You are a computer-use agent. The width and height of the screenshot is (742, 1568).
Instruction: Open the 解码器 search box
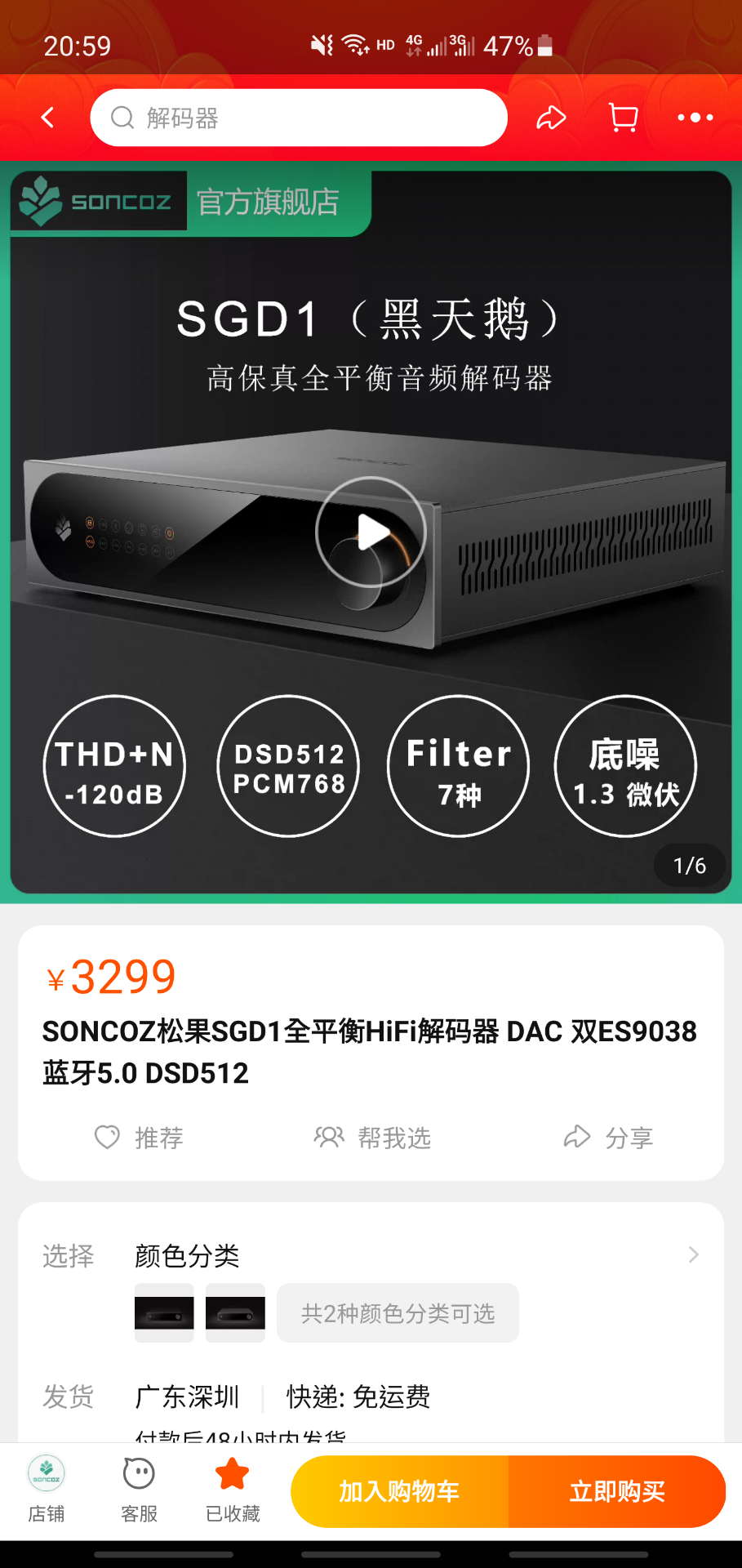click(299, 118)
